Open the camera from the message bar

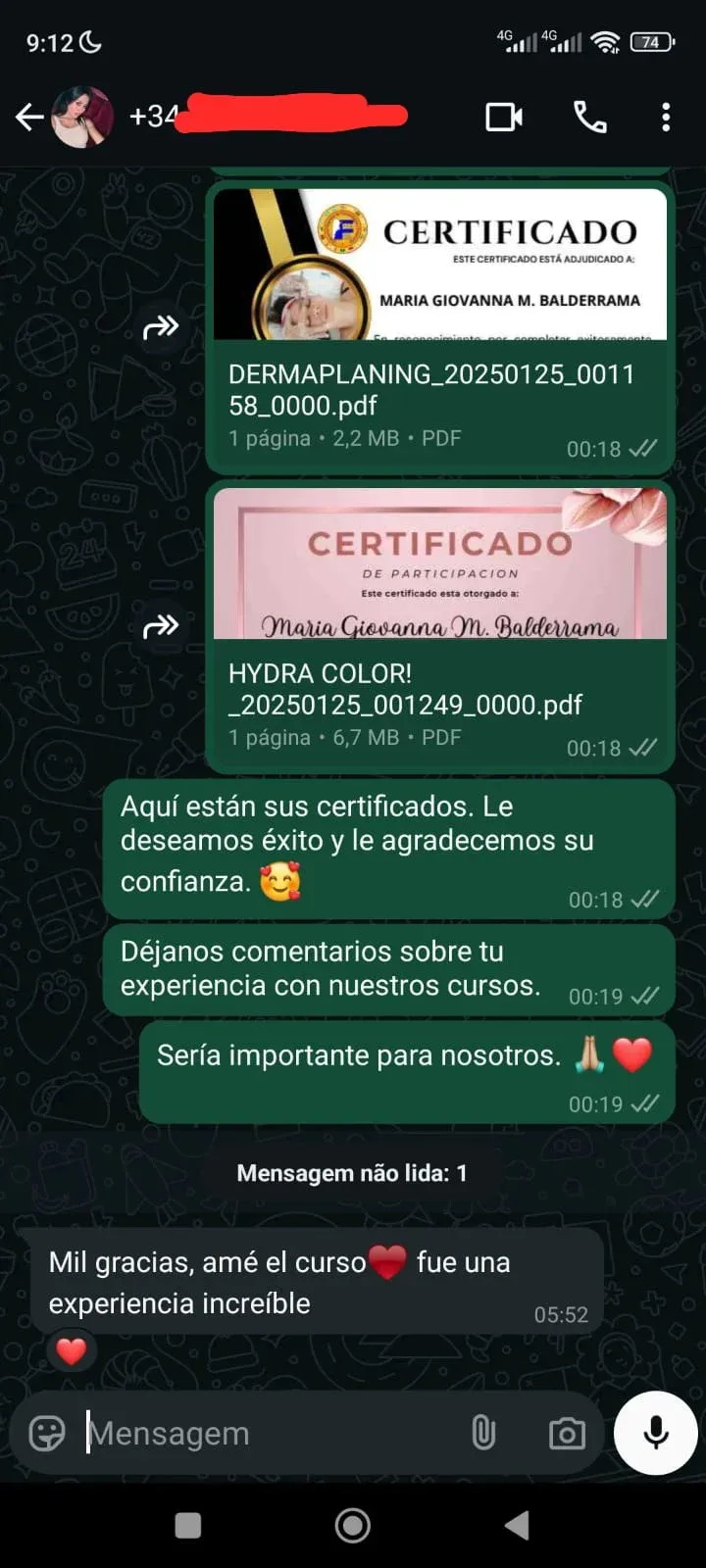567,1434
